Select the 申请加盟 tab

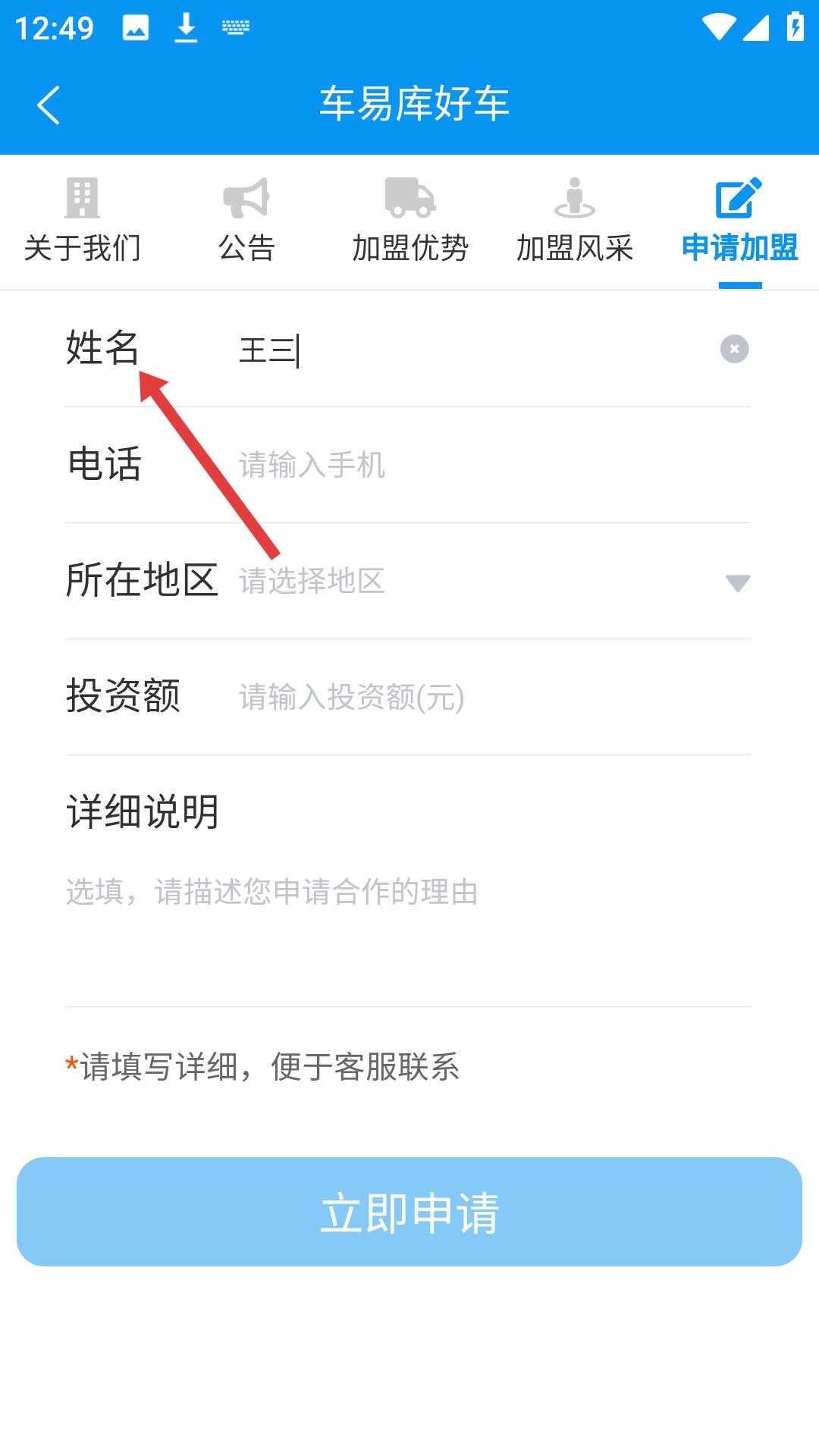click(x=739, y=220)
